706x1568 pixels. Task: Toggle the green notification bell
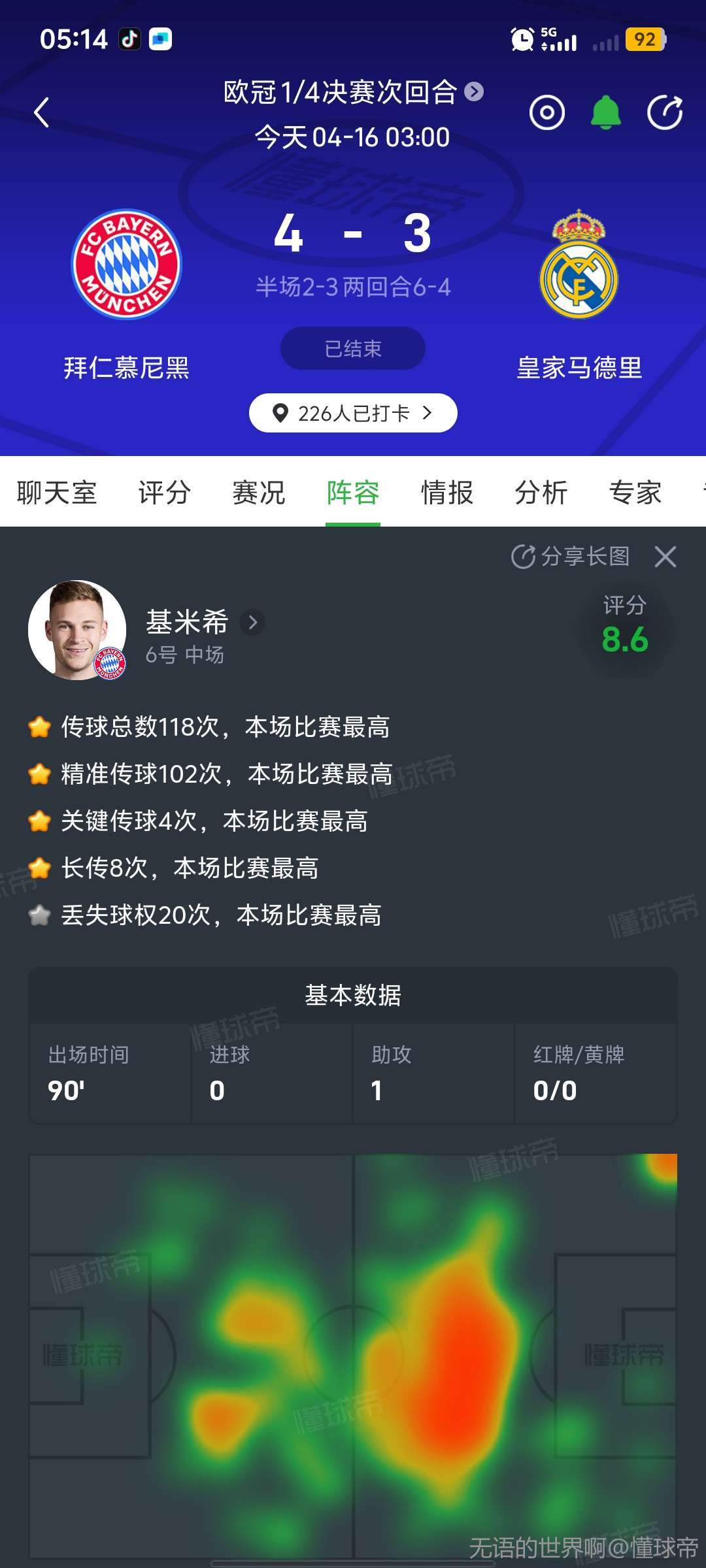click(605, 112)
